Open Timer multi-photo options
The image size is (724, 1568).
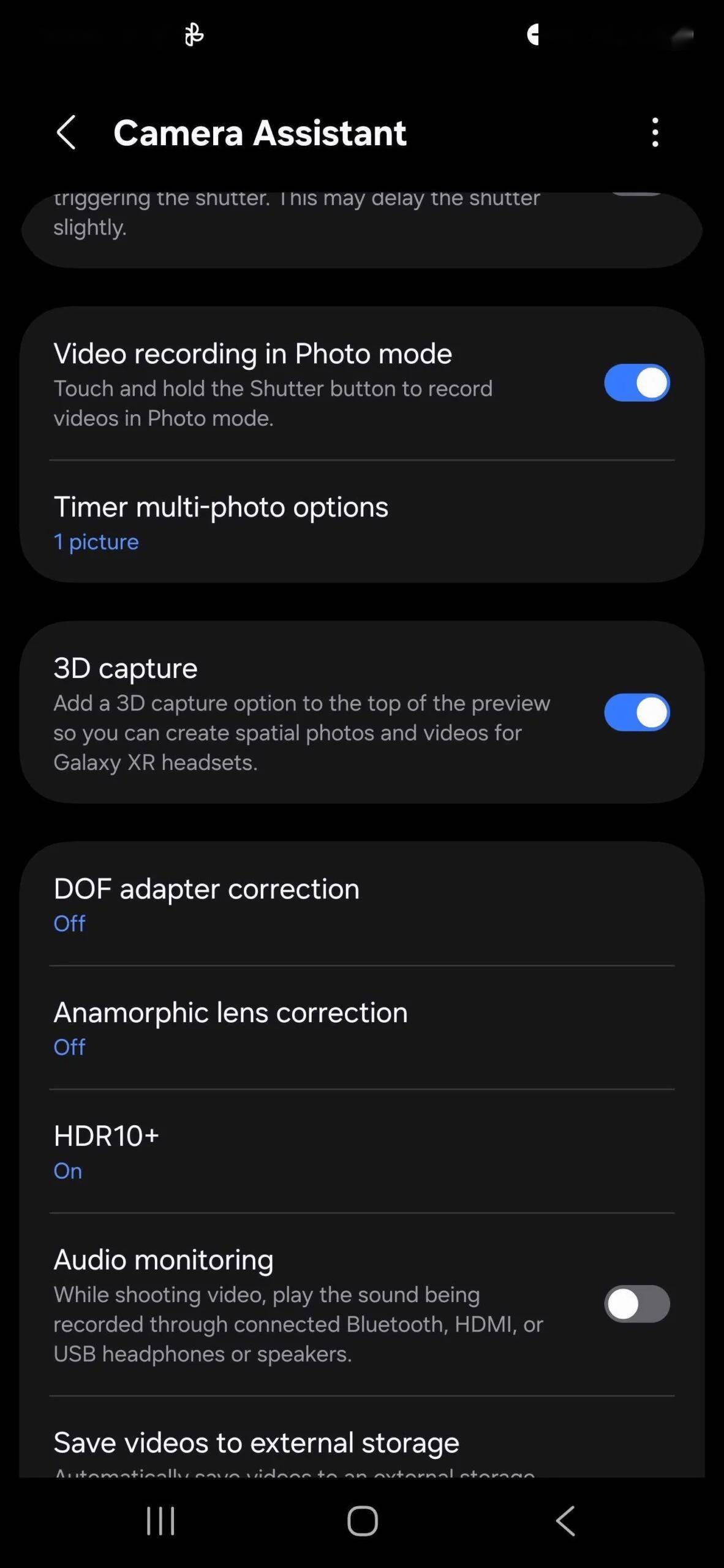tap(361, 522)
